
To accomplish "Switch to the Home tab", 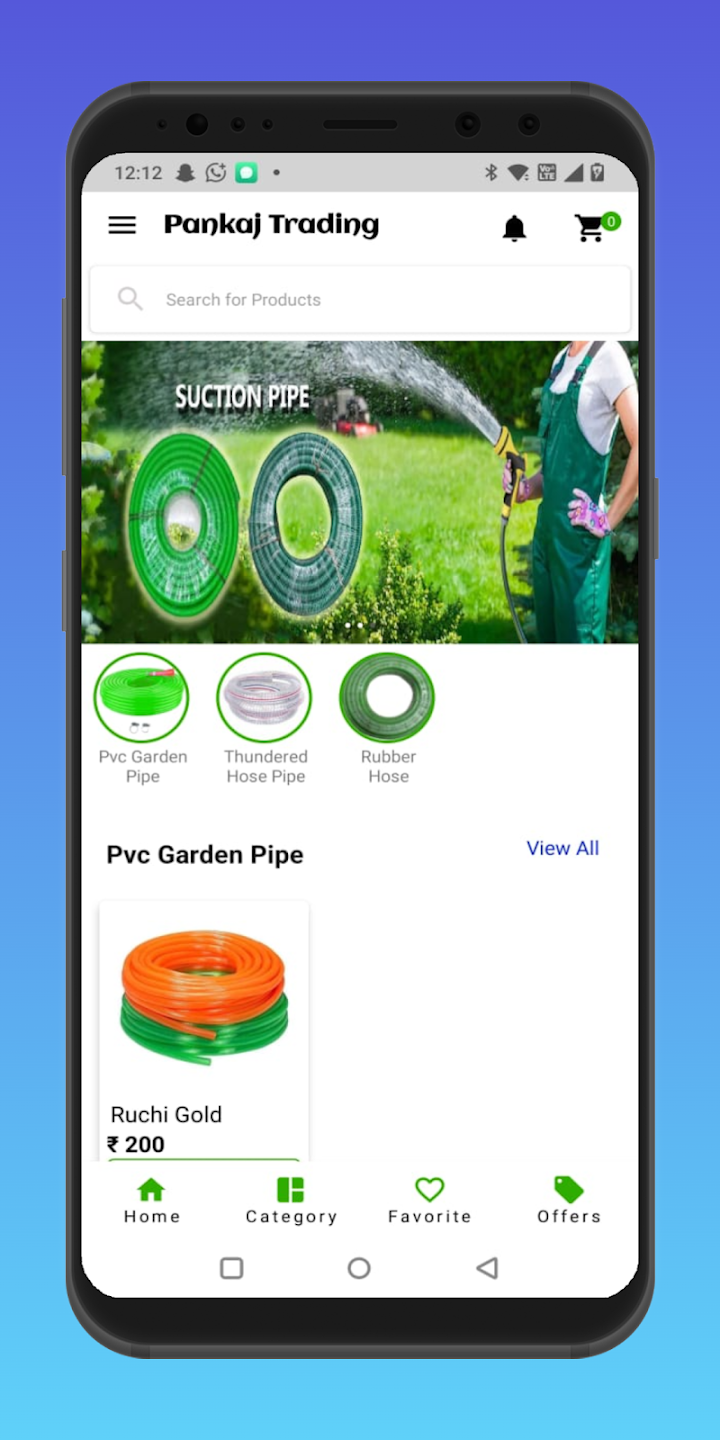I will pos(152,1200).
